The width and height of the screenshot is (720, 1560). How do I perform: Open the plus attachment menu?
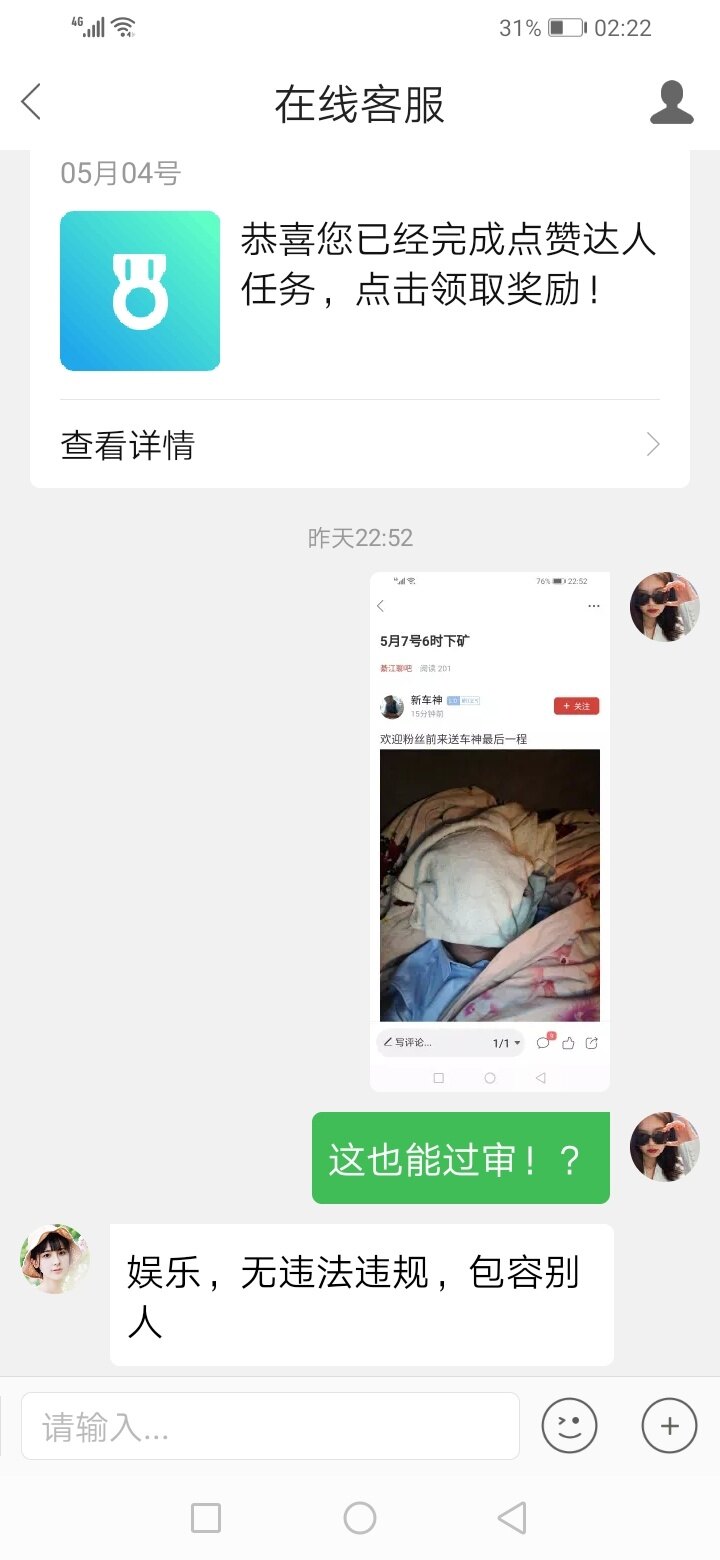point(669,1426)
